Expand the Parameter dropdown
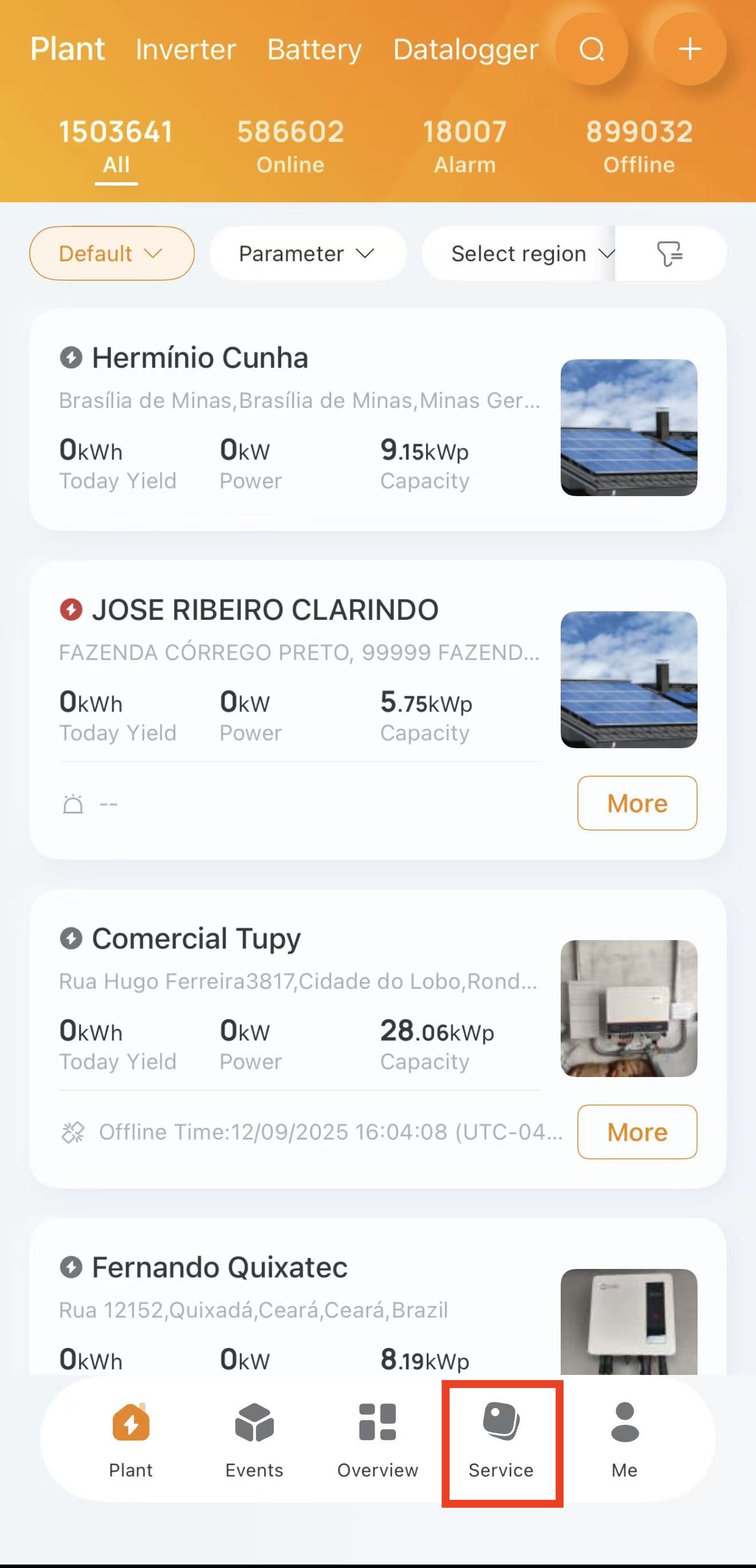Image resolution: width=756 pixels, height=1568 pixels. pyautogui.click(x=308, y=253)
